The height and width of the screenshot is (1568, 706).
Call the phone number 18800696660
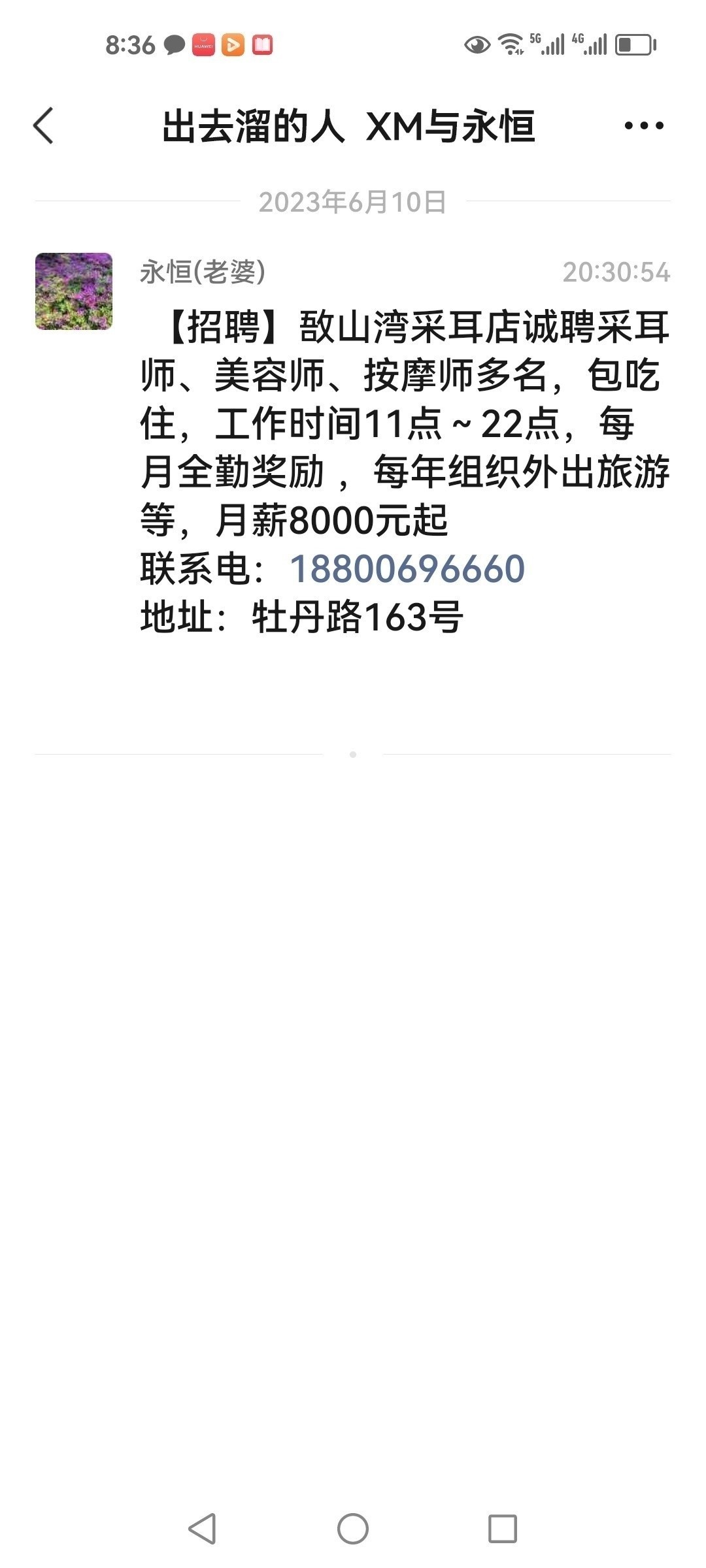(x=407, y=568)
